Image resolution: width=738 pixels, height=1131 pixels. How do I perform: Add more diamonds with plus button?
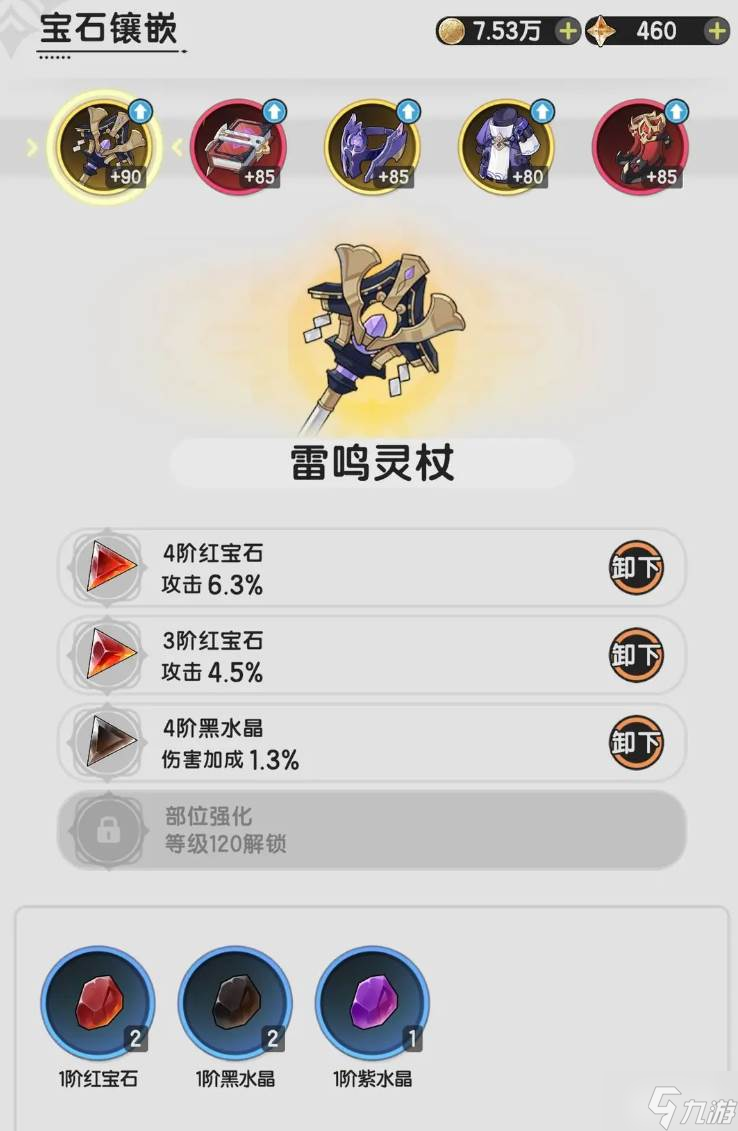[716, 31]
